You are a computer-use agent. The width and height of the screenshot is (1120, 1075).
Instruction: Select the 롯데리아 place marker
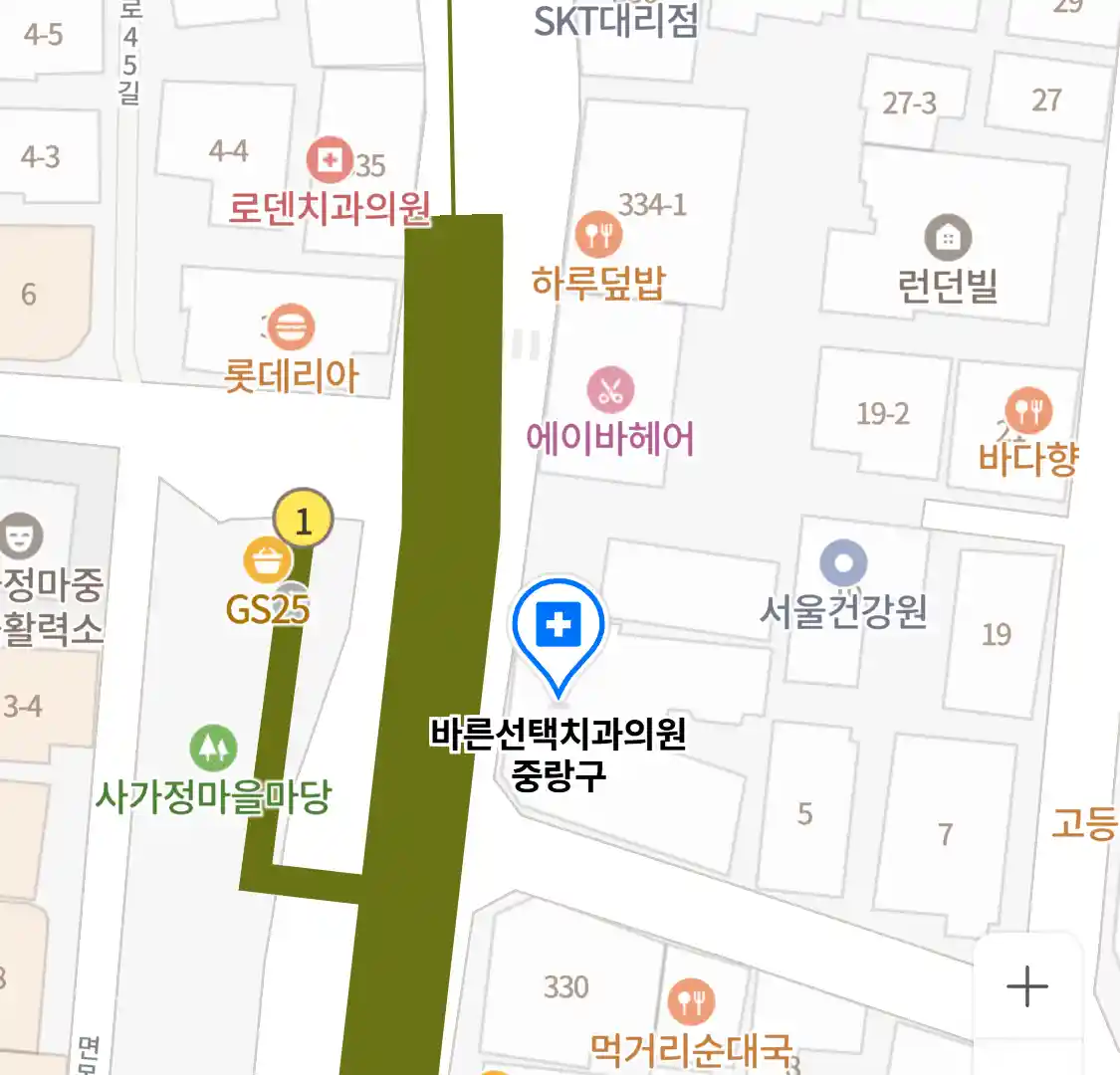tap(290, 327)
